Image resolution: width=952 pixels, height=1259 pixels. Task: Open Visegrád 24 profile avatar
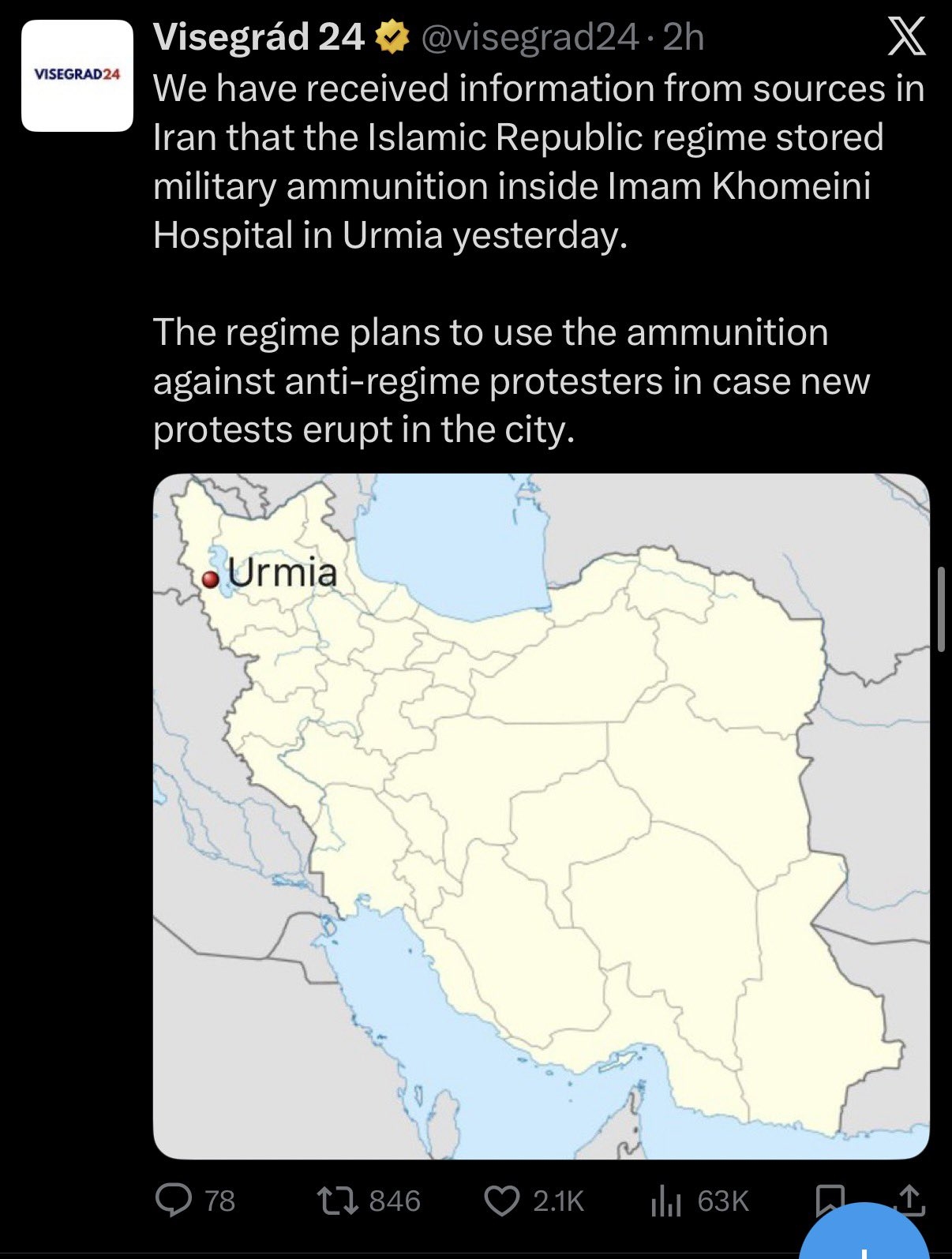[x=77, y=76]
